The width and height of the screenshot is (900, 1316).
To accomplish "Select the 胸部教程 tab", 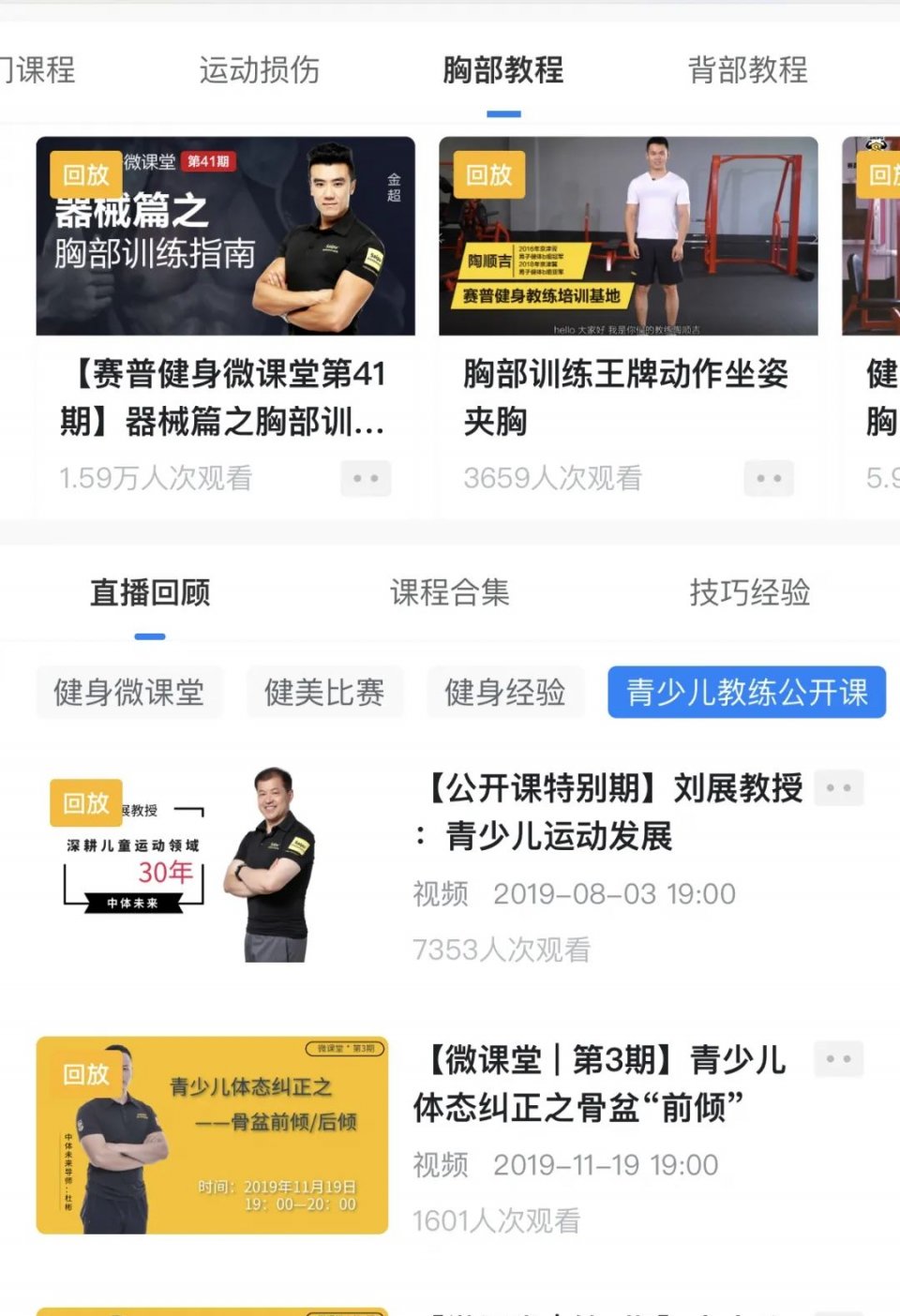I will 503,70.
